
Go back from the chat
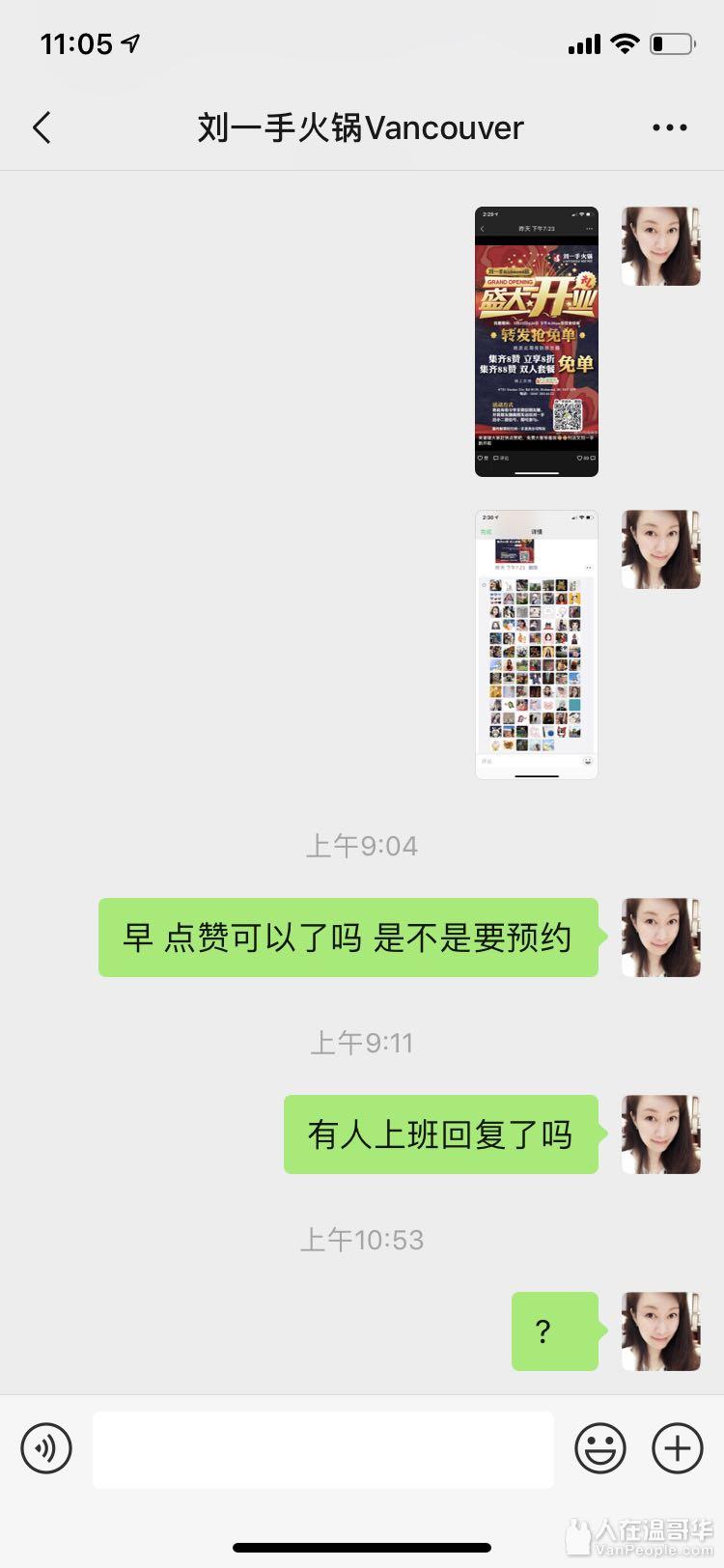[x=42, y=127]
